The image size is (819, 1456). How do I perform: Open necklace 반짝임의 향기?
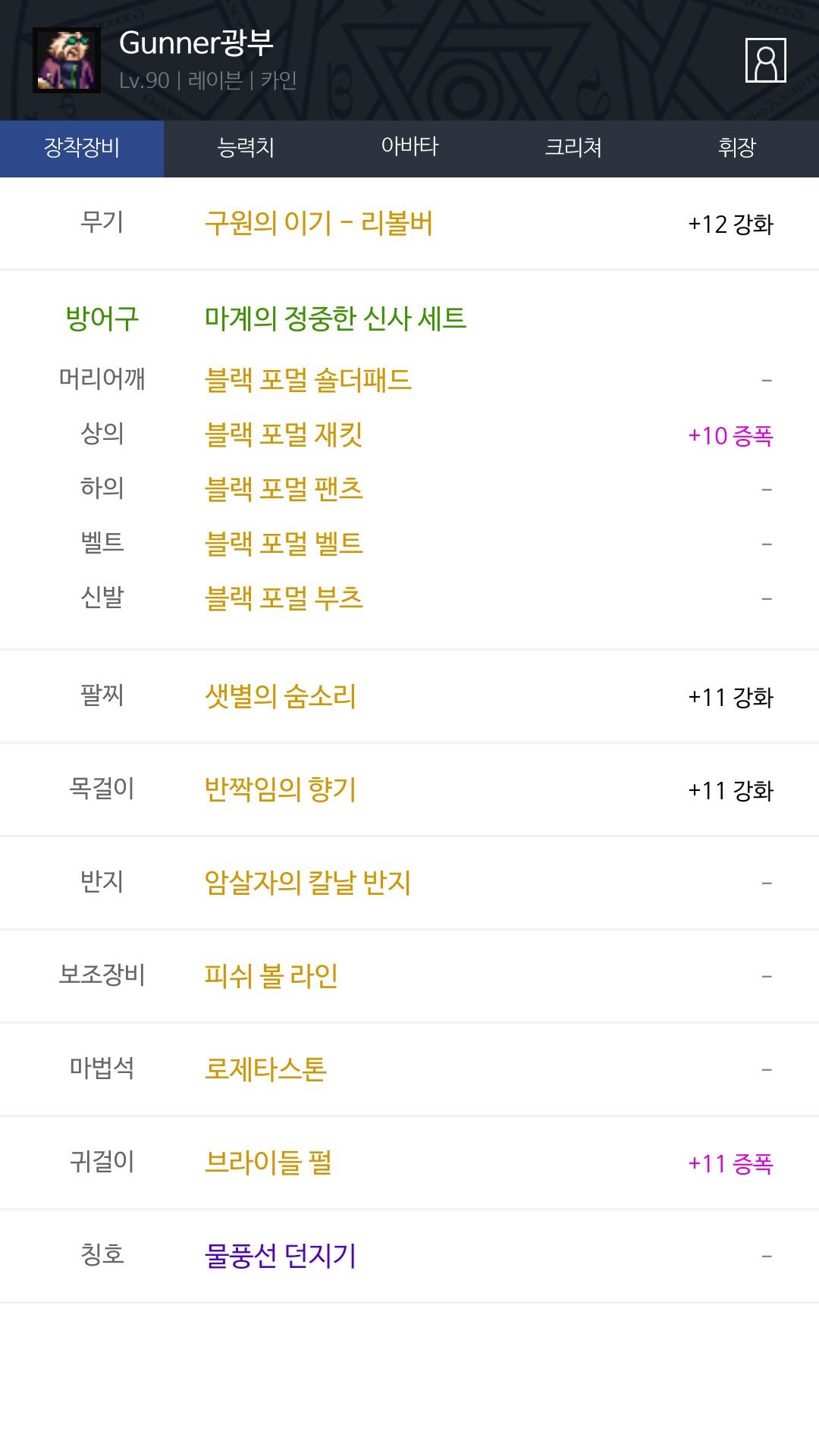(281, 789)
